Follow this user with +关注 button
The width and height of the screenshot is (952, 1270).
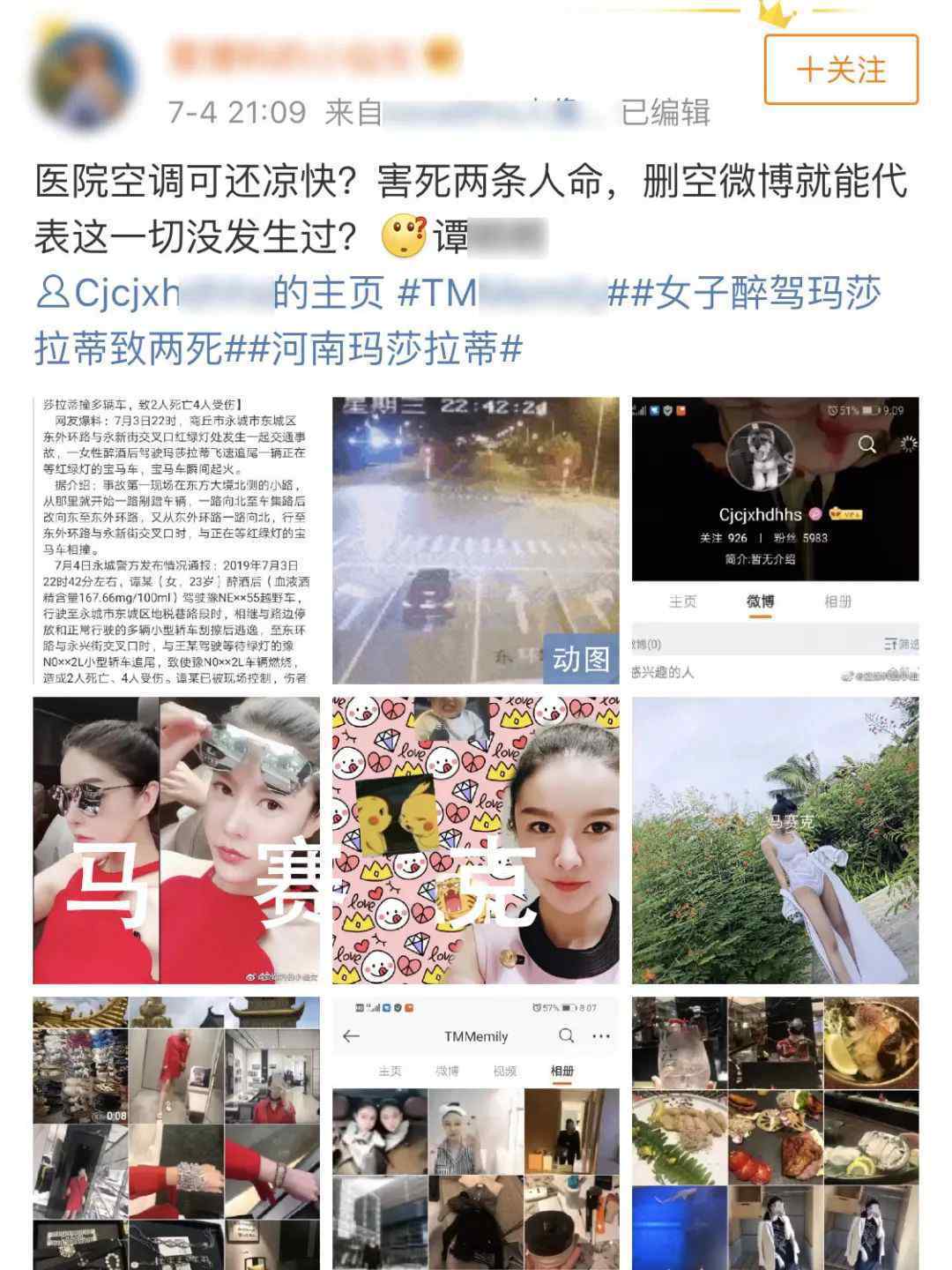840,70
